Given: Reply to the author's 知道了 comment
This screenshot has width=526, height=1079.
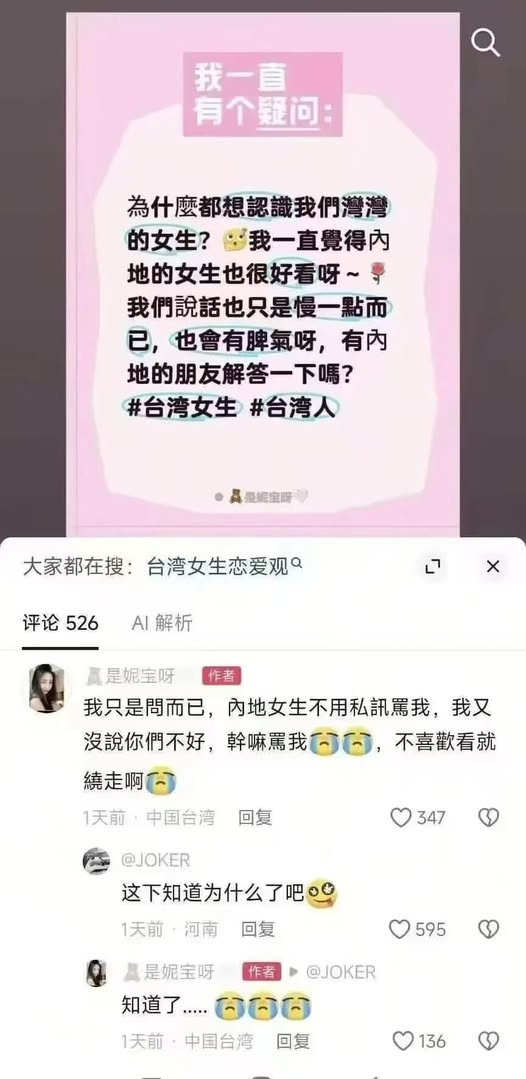Looking at the screenshot, I should pyautogui.click(x=293, y=1041).
